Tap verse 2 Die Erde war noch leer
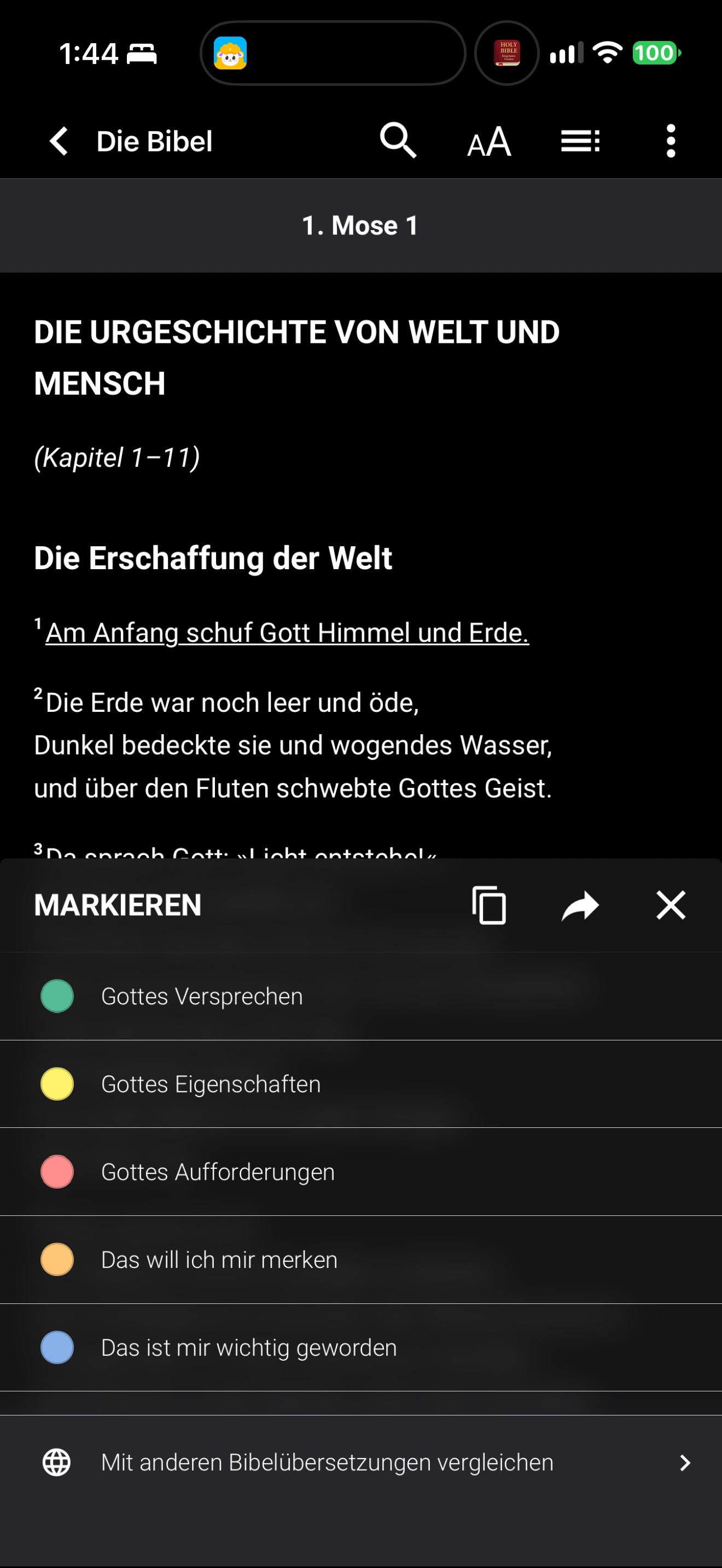Screen dimensions: 722x1568 [x=293, y=745]
